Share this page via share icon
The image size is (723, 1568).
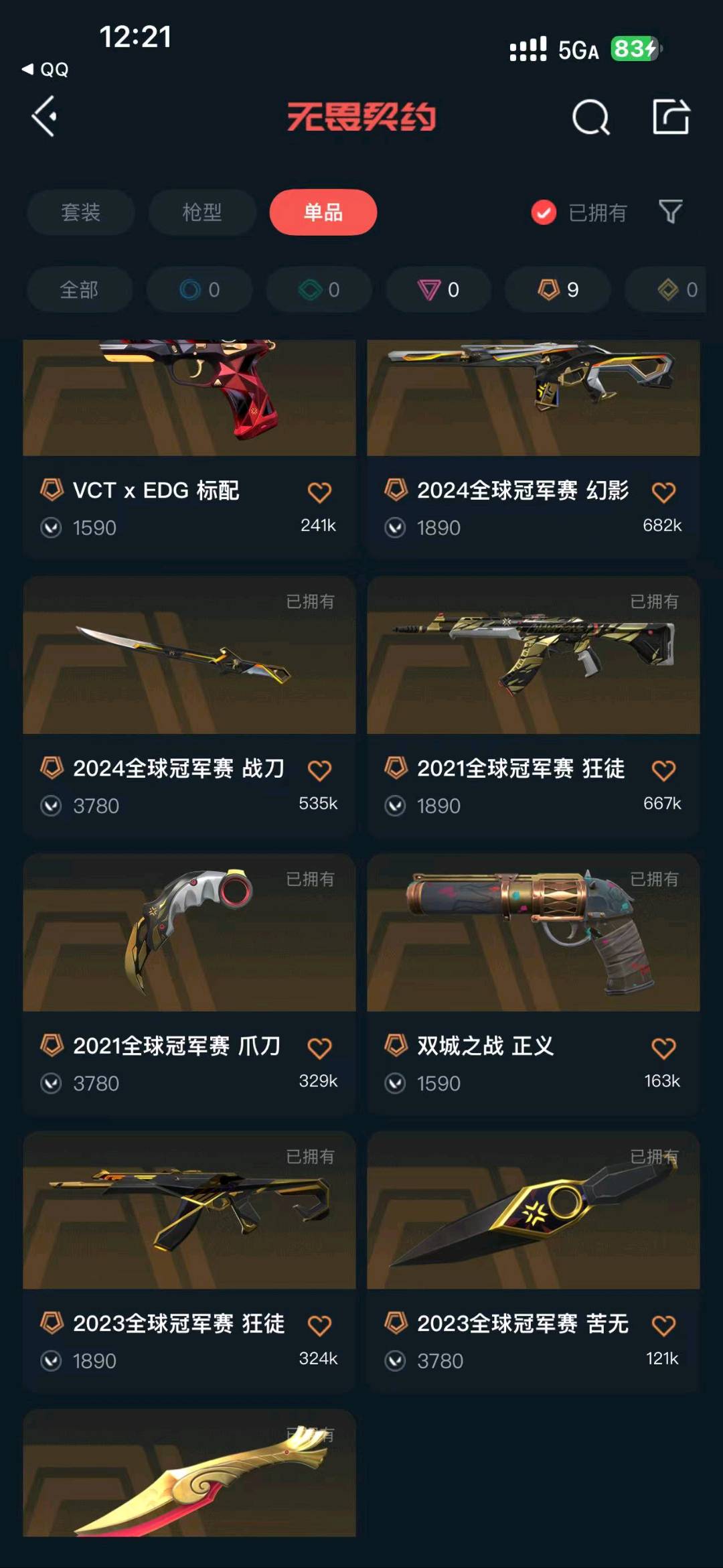pos(671,117)
